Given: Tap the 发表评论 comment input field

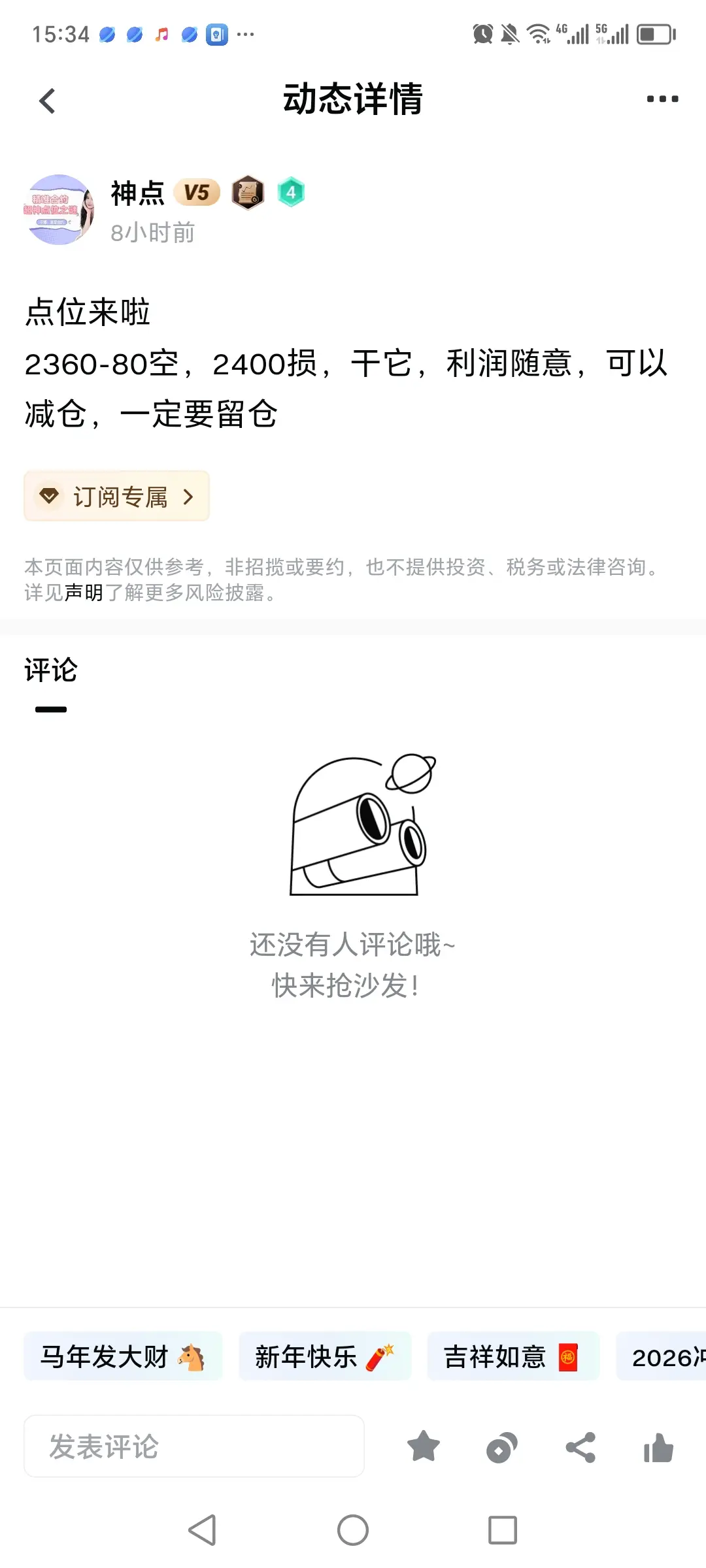Looking at the screenshot, I should tap(193, 1446).
